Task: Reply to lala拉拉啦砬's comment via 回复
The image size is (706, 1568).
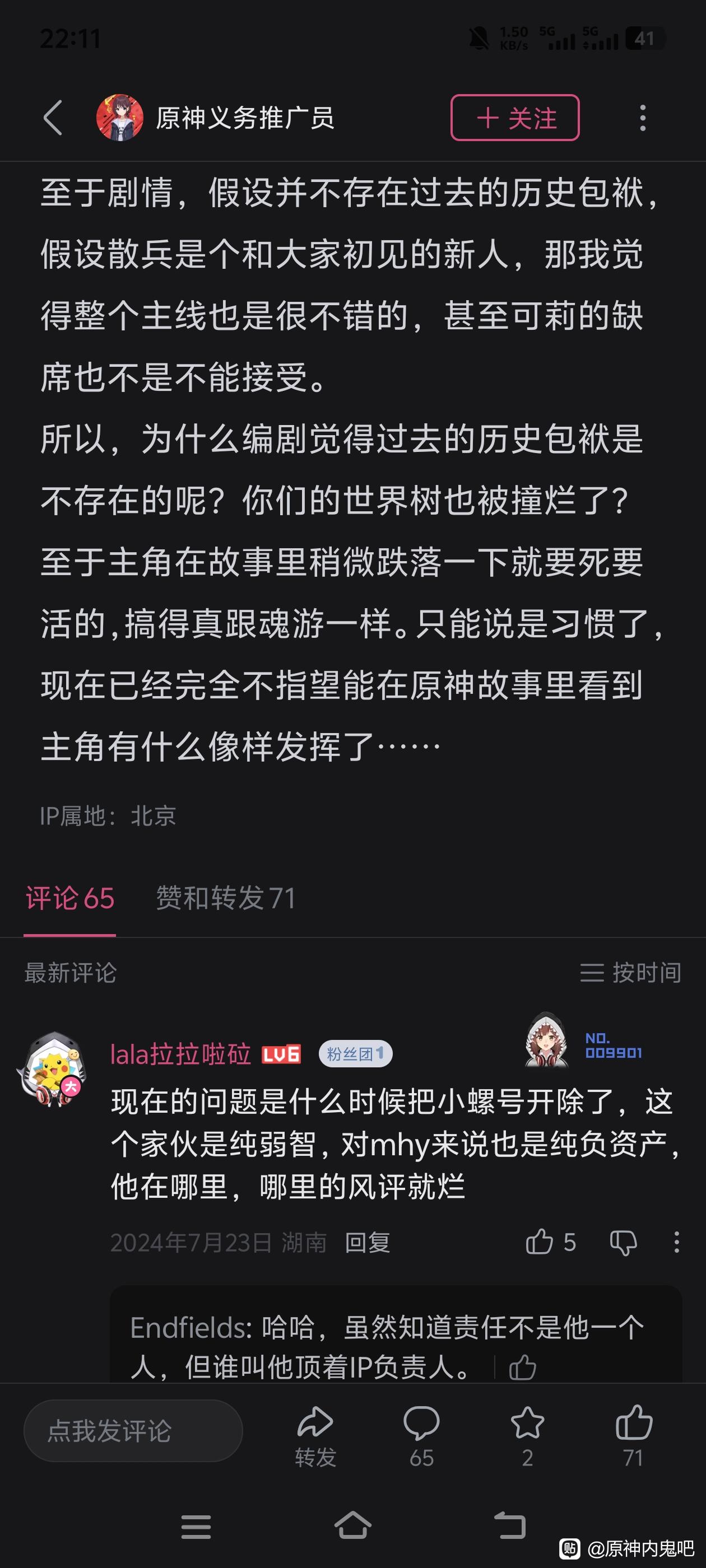Action: tap(368, 1242)
